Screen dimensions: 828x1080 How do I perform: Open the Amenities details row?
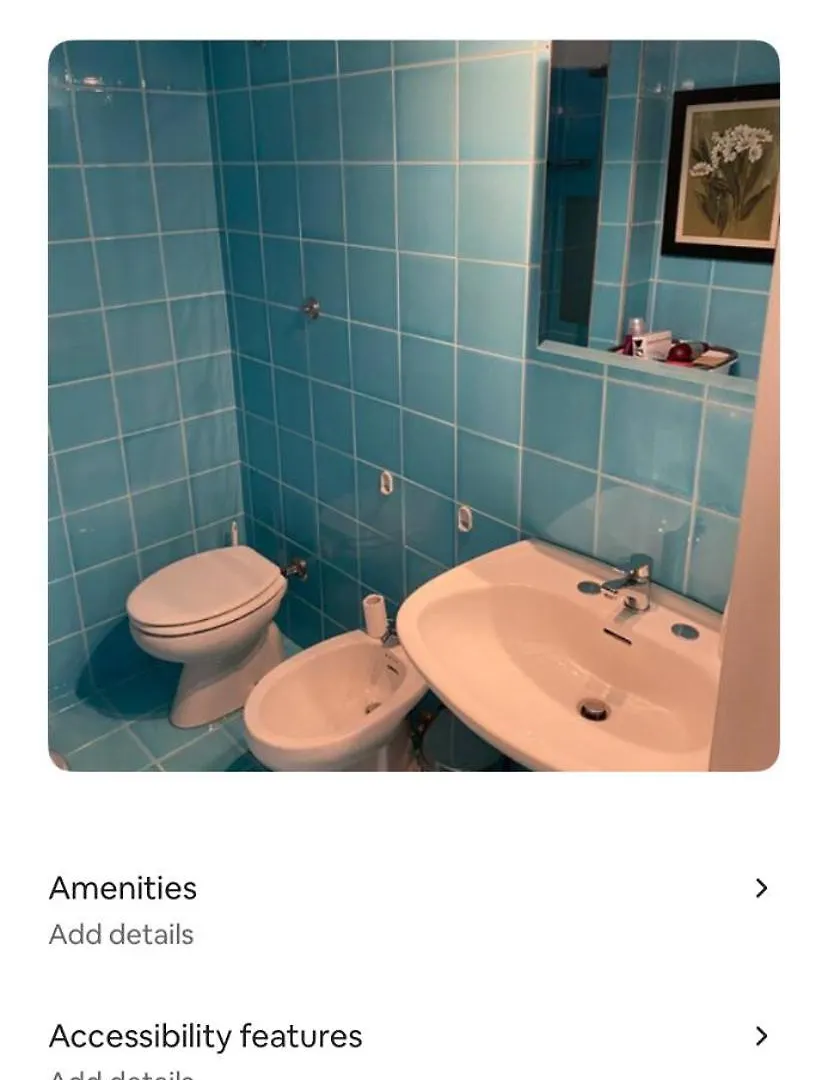413,909
